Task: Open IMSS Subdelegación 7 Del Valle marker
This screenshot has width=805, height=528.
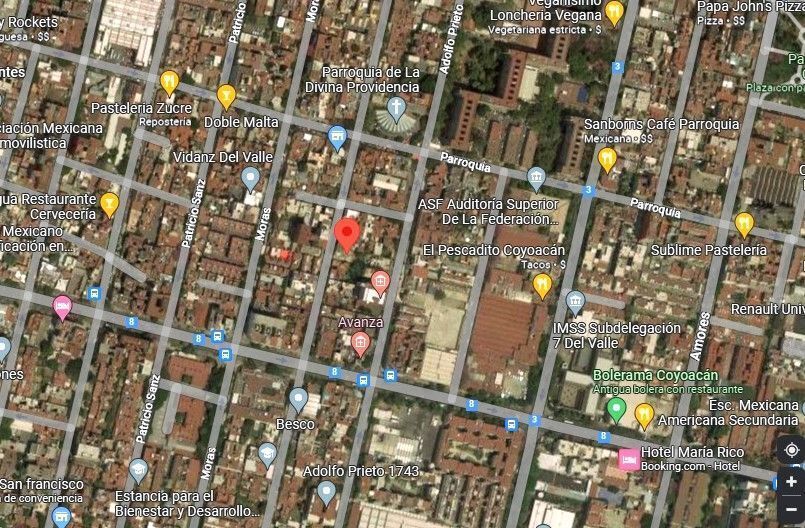Action: [575, 303]
